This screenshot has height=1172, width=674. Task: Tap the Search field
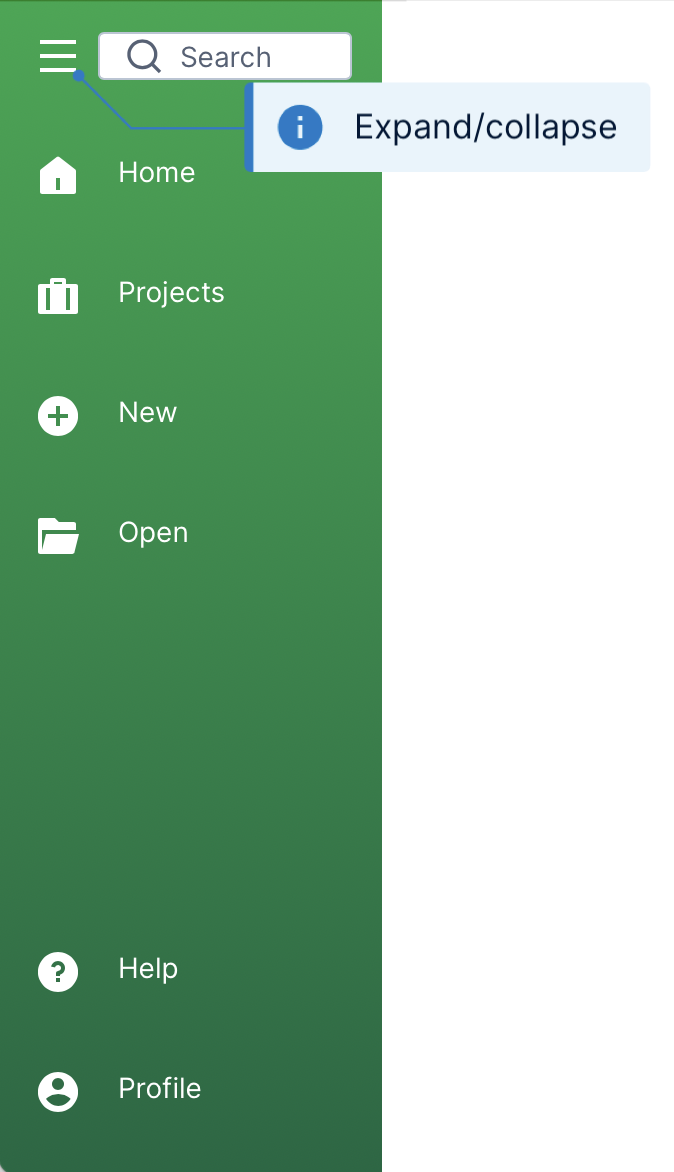[x=225, y=56]
